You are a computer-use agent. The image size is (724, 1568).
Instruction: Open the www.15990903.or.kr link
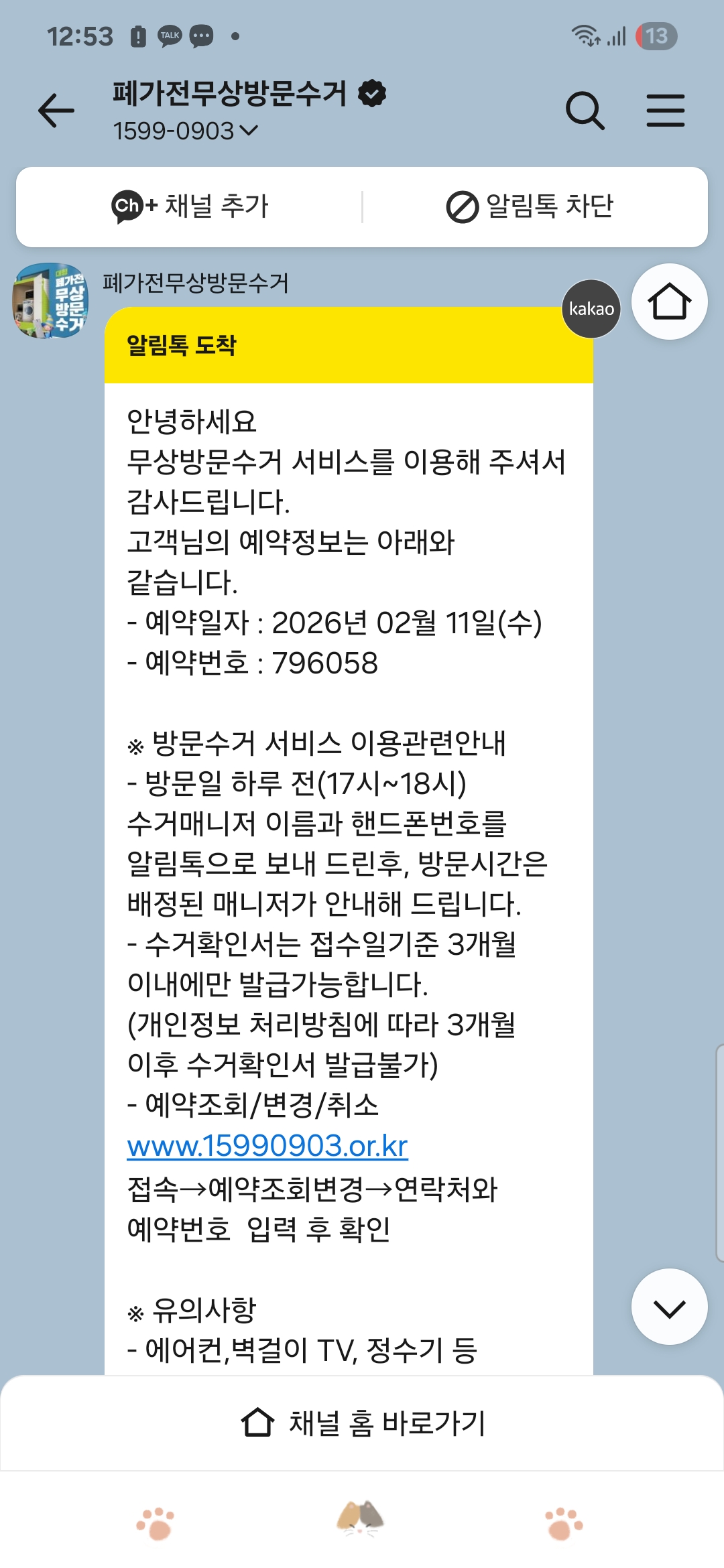click(267, 1146)
